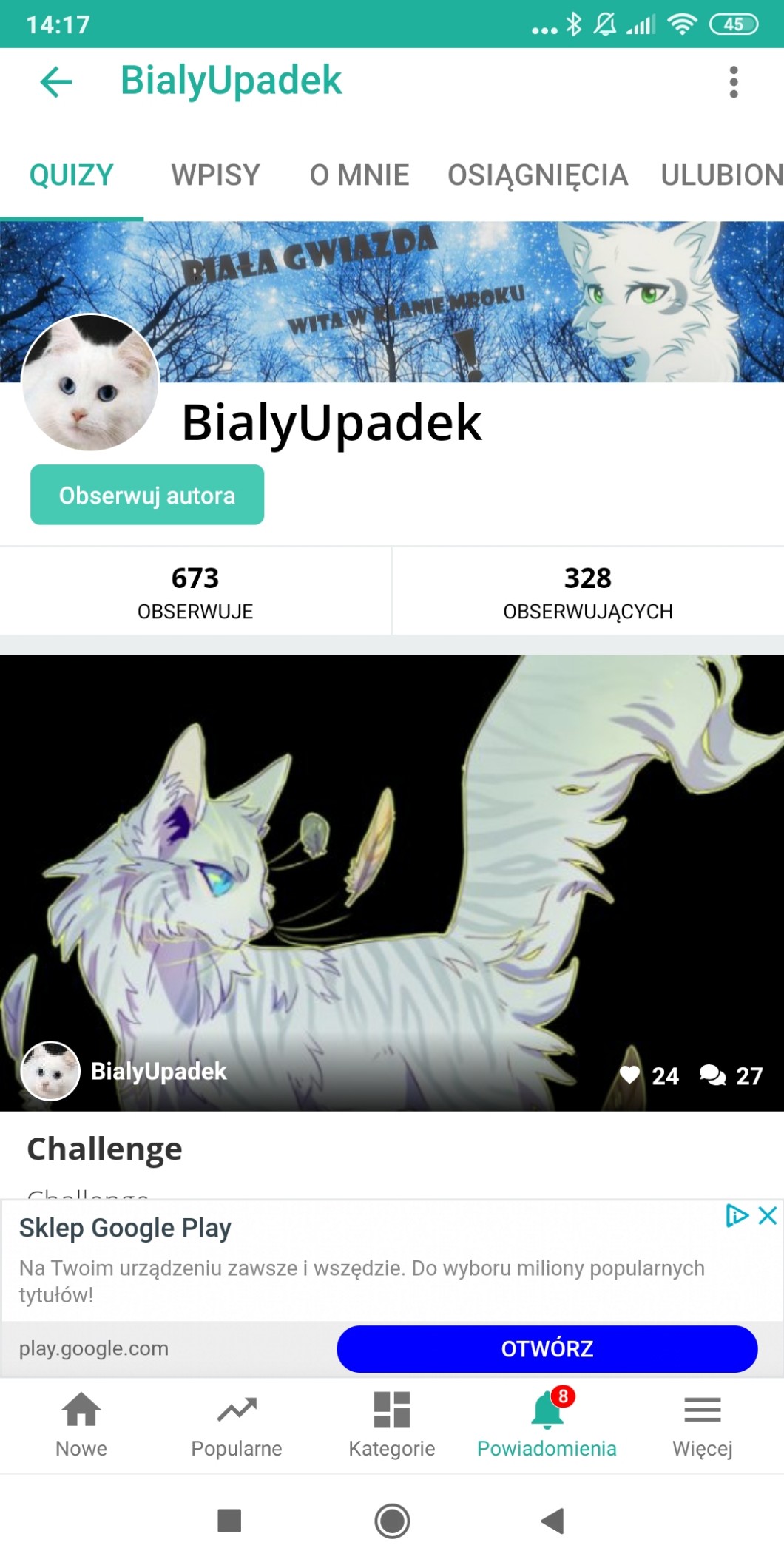
Task: Open the OSIĄGNIĘCIA tab
Action: tap(538, 175)
